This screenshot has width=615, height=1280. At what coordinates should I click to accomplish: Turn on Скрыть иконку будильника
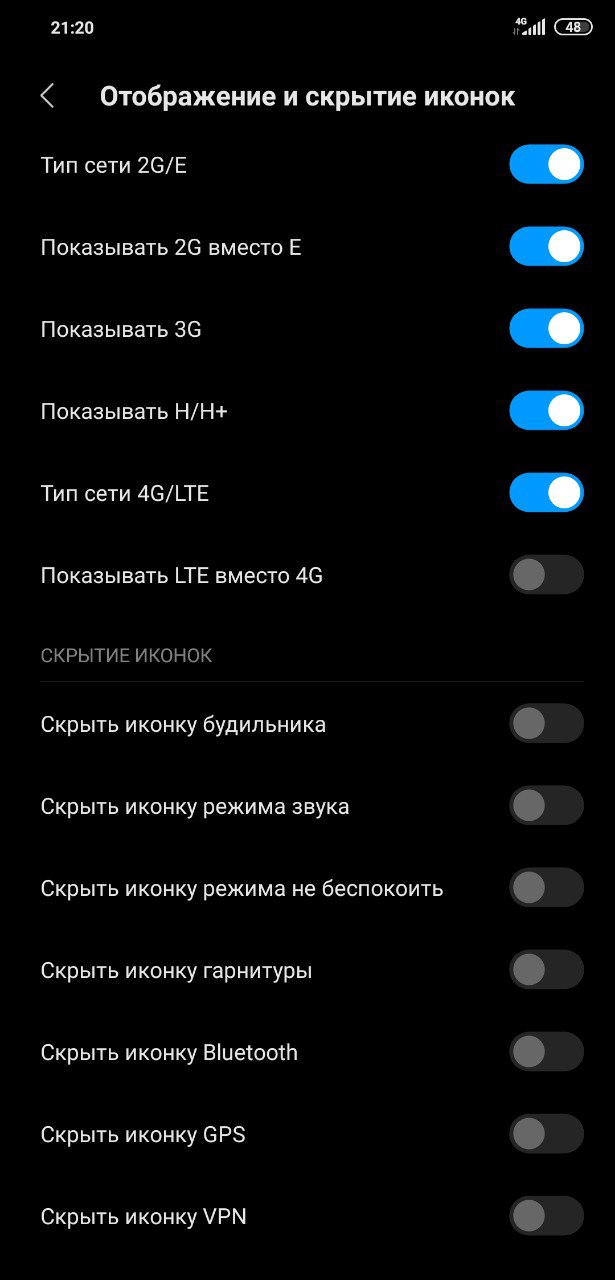(x=546, y=724)
